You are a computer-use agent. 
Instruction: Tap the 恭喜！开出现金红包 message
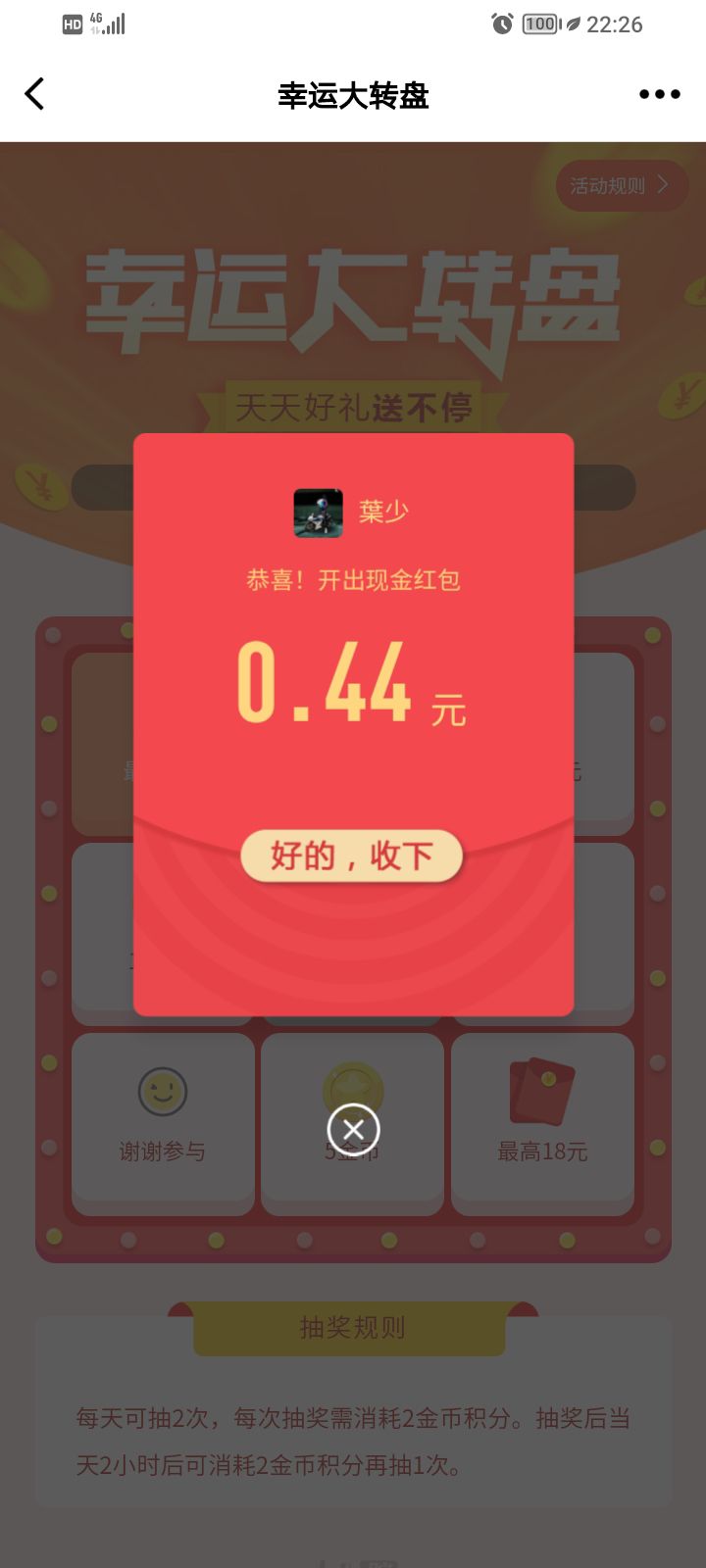point(352,580)
